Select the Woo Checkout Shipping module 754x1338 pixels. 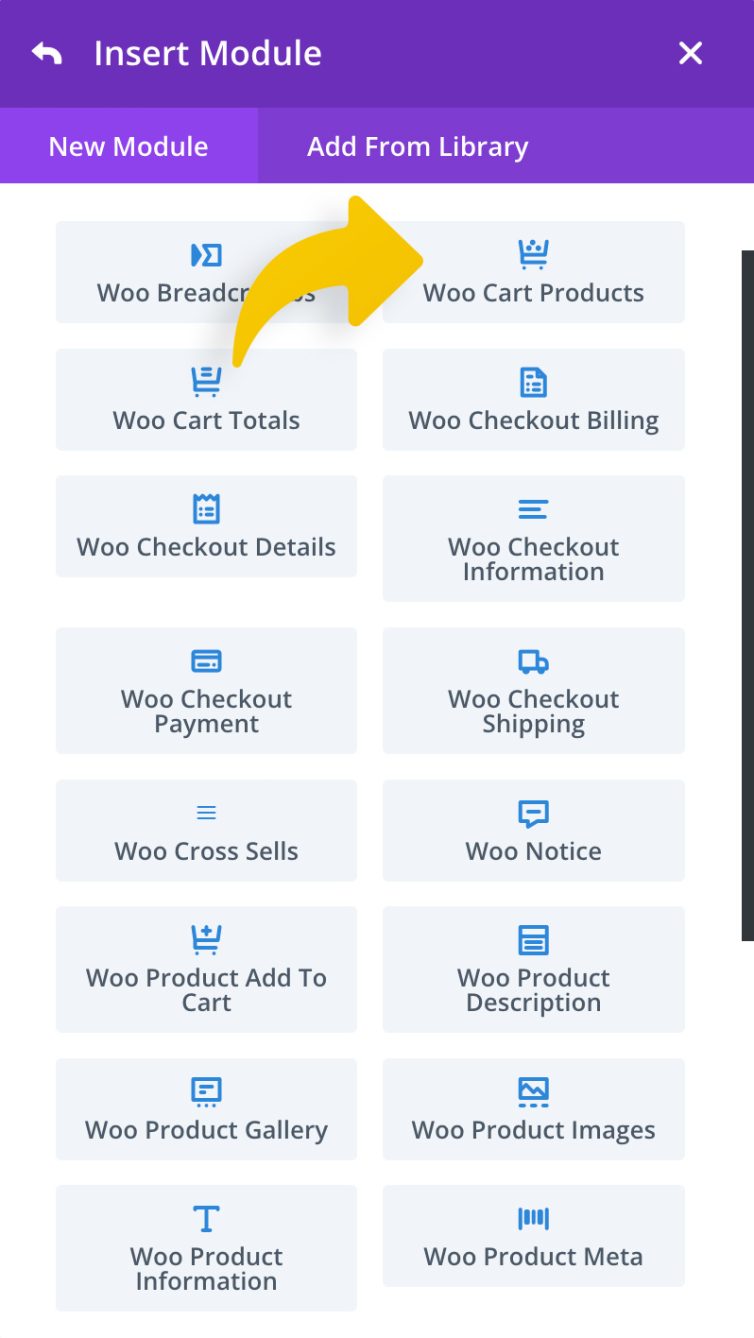coord(533,690)
